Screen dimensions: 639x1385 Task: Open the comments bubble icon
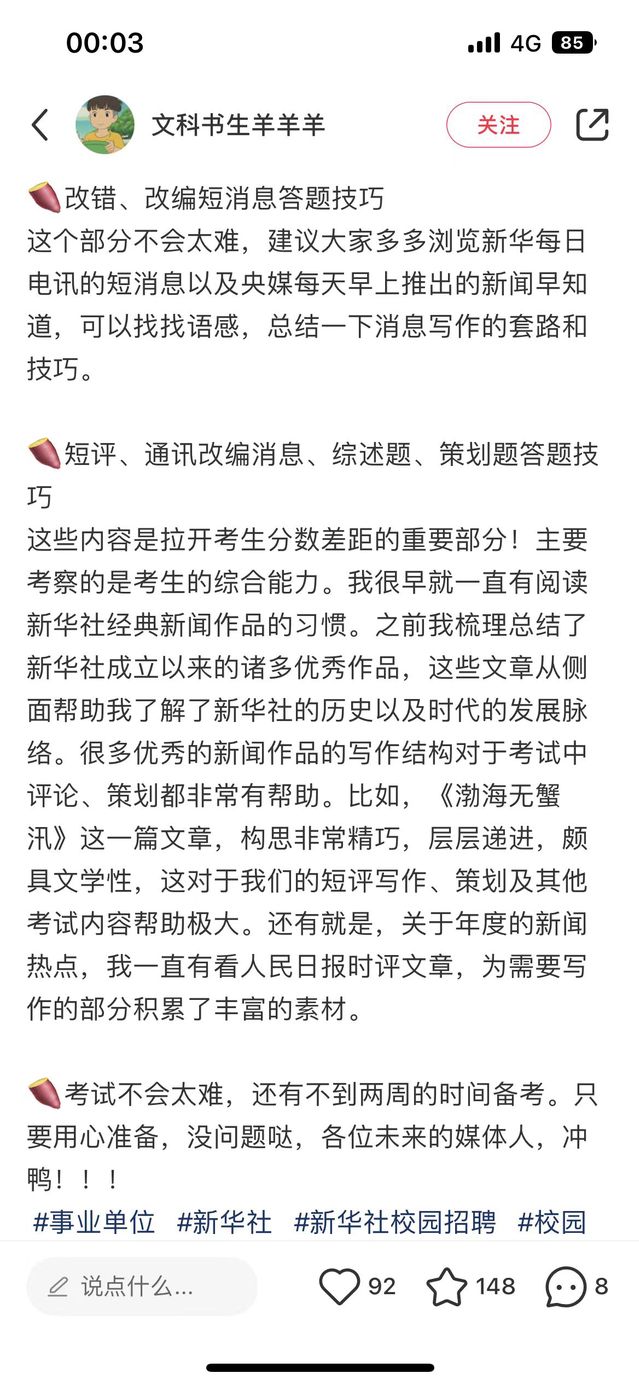point(565,1286)
